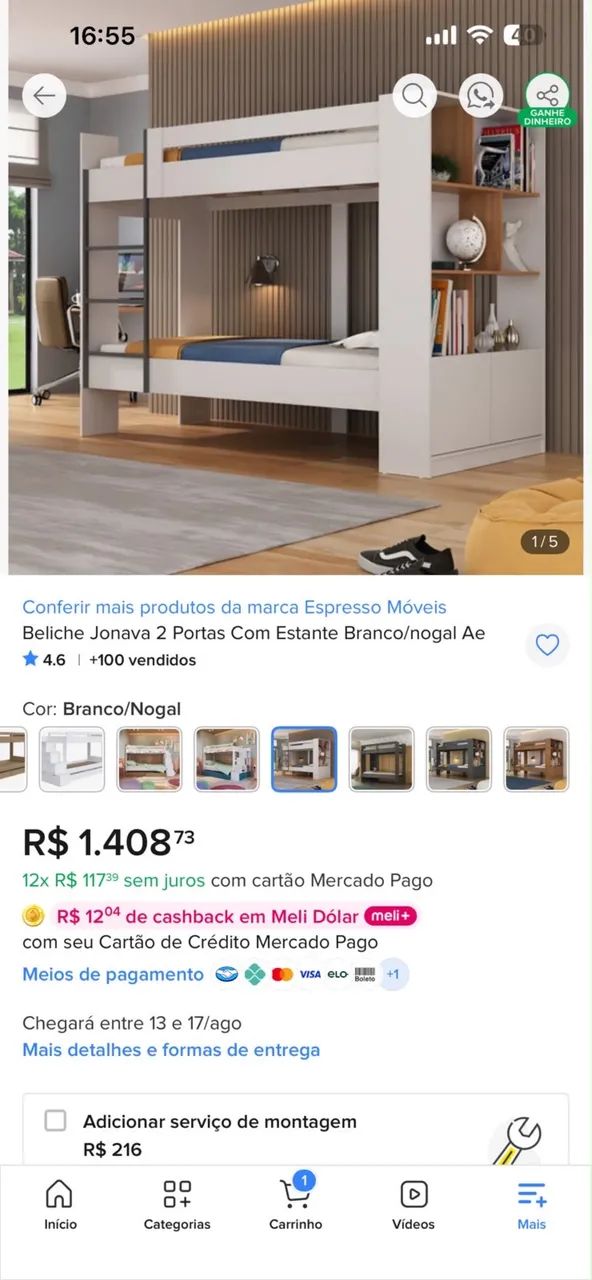Image resolution: width=592 pixels, height=1280 pixels.
Task: Add this bunk bed to favorites
Action: [547, 645]
